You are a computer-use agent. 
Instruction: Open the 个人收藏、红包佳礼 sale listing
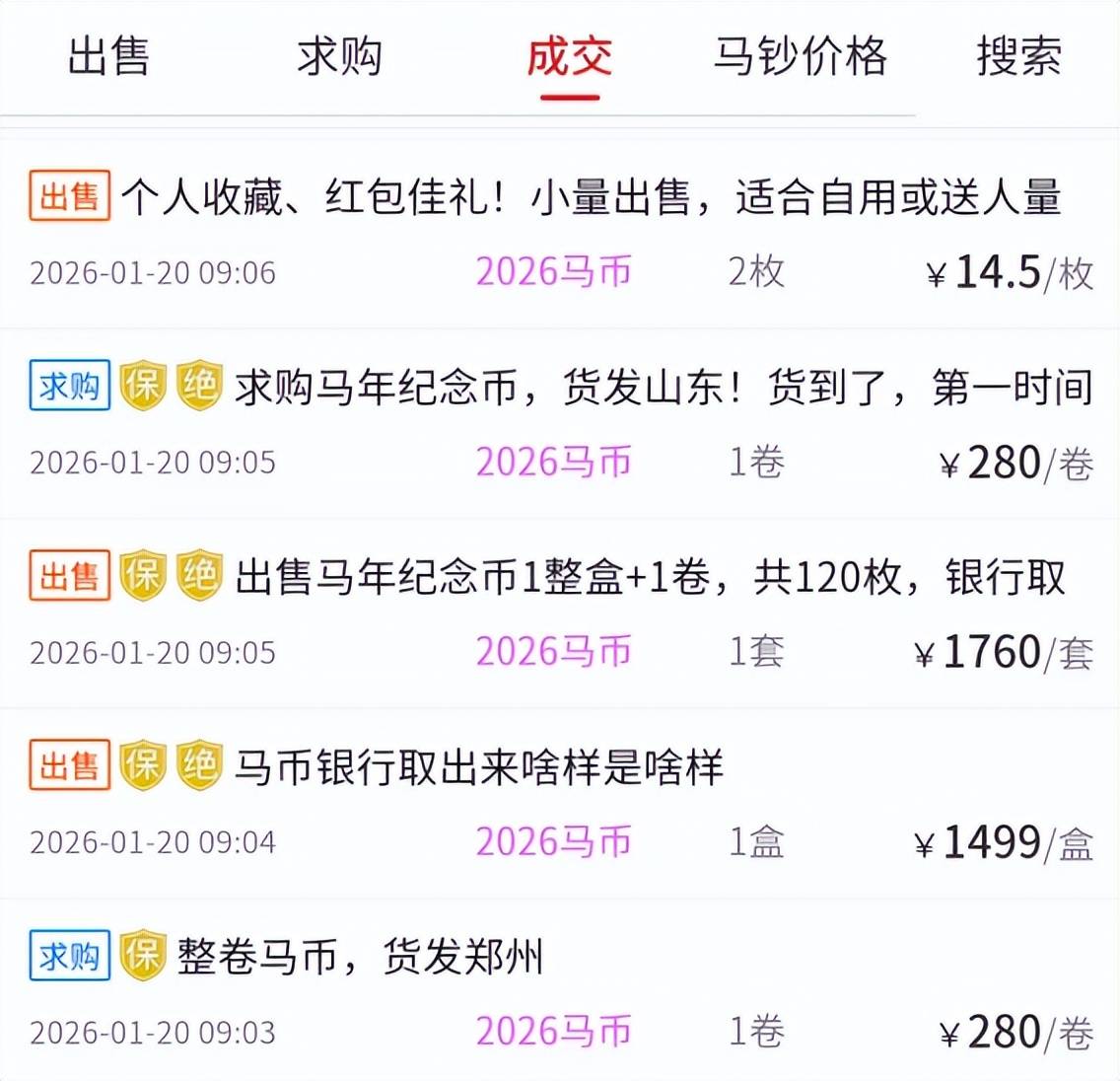click(590, 197)
